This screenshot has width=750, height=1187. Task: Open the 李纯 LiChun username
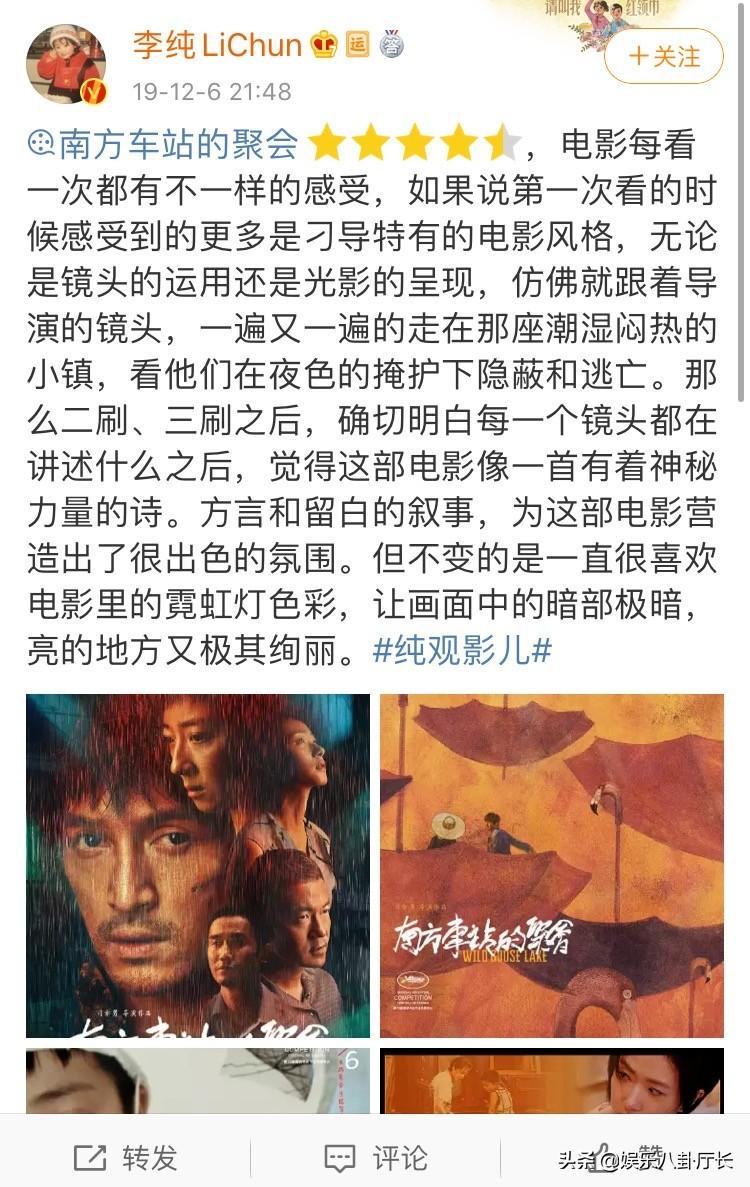coord(217,44)
